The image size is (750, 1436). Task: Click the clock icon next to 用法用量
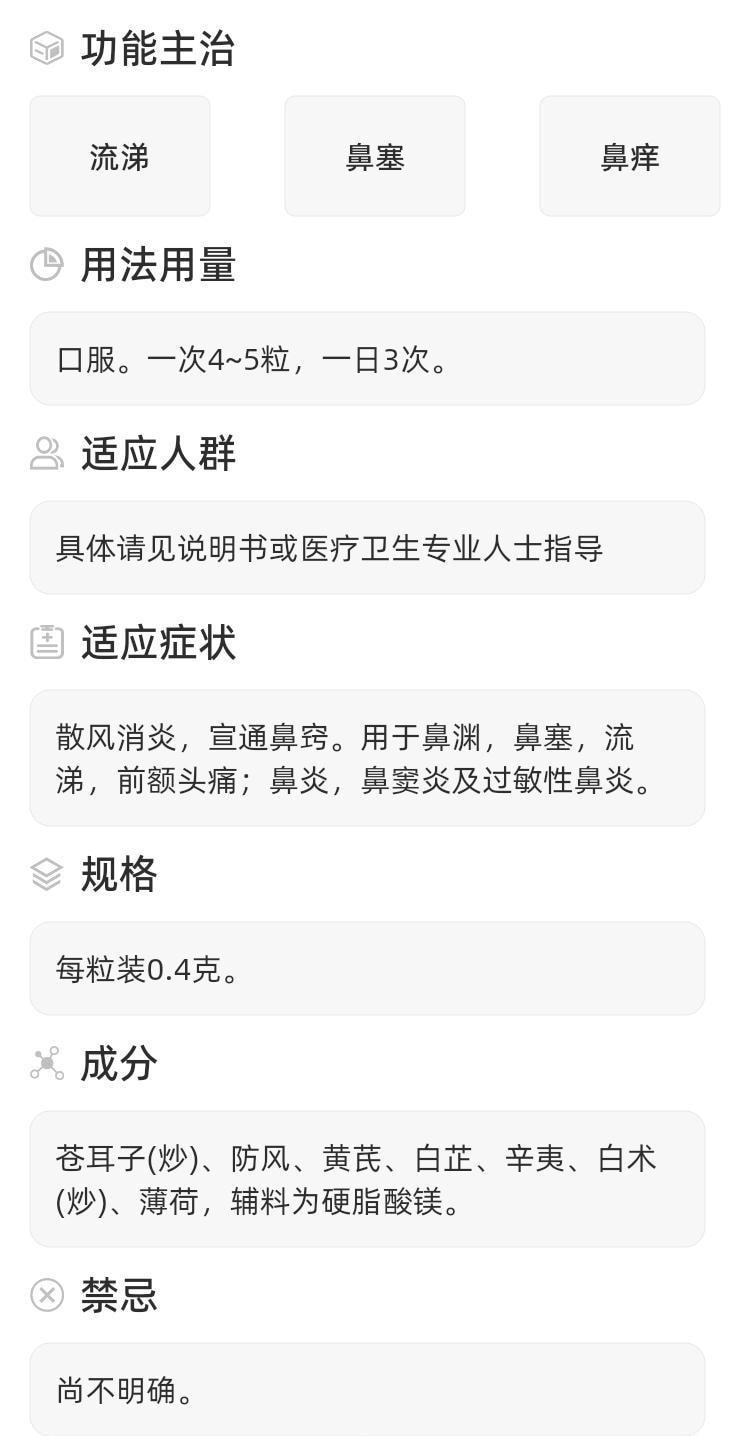(44, 265)
